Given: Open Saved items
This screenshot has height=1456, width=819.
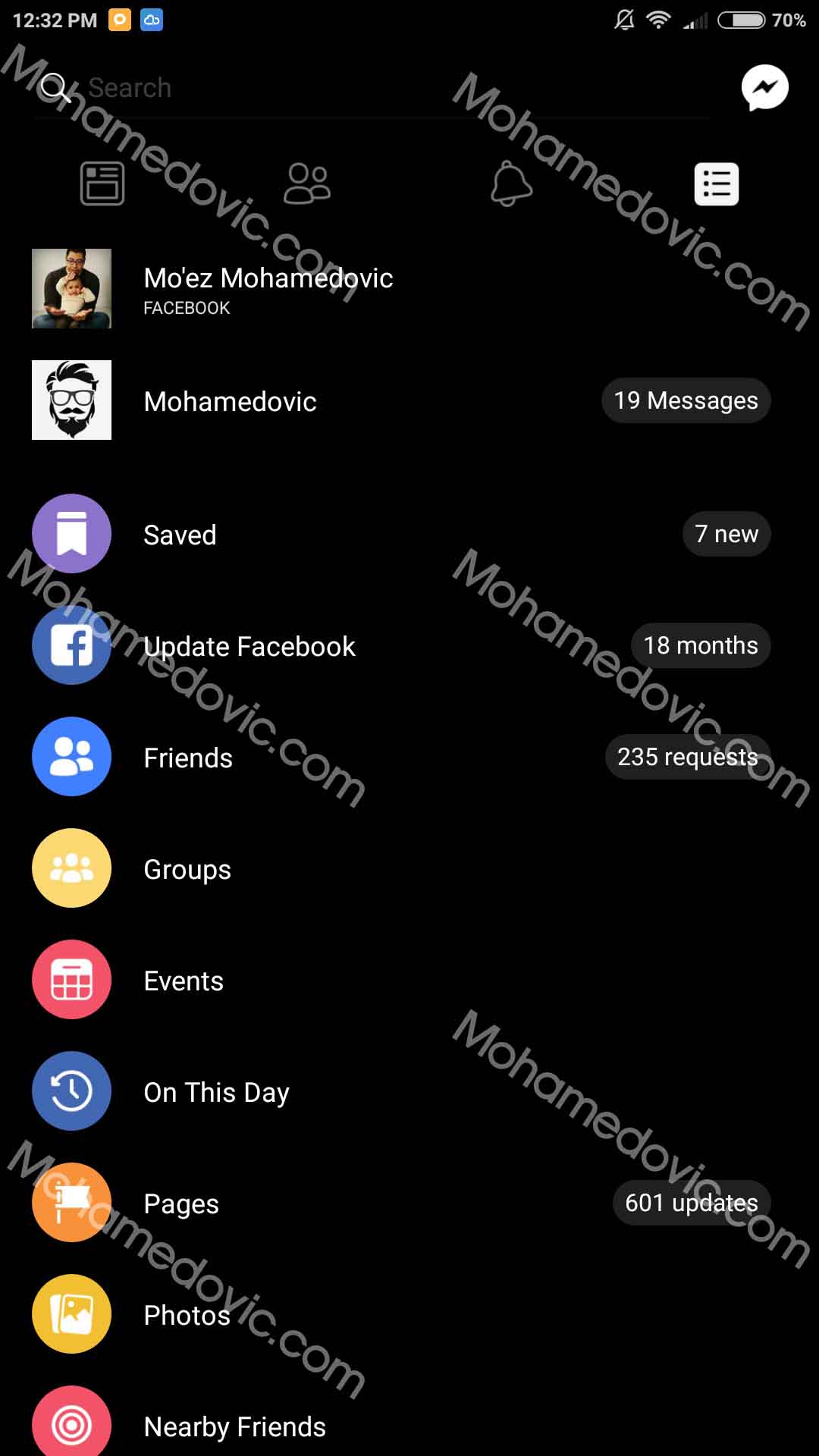Looking at the screenshot, I should tap(409, 534).
